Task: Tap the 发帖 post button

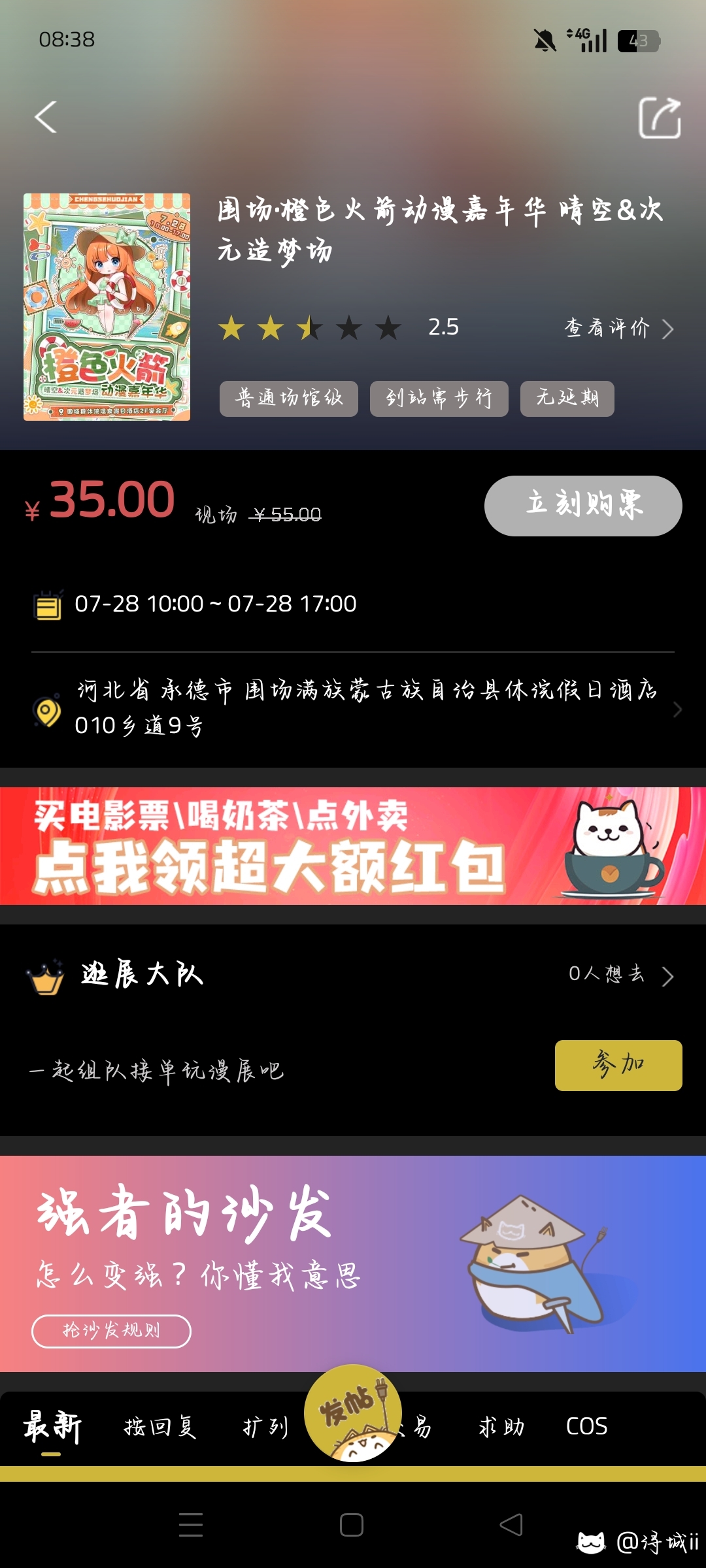Action: pos(353,1413)
